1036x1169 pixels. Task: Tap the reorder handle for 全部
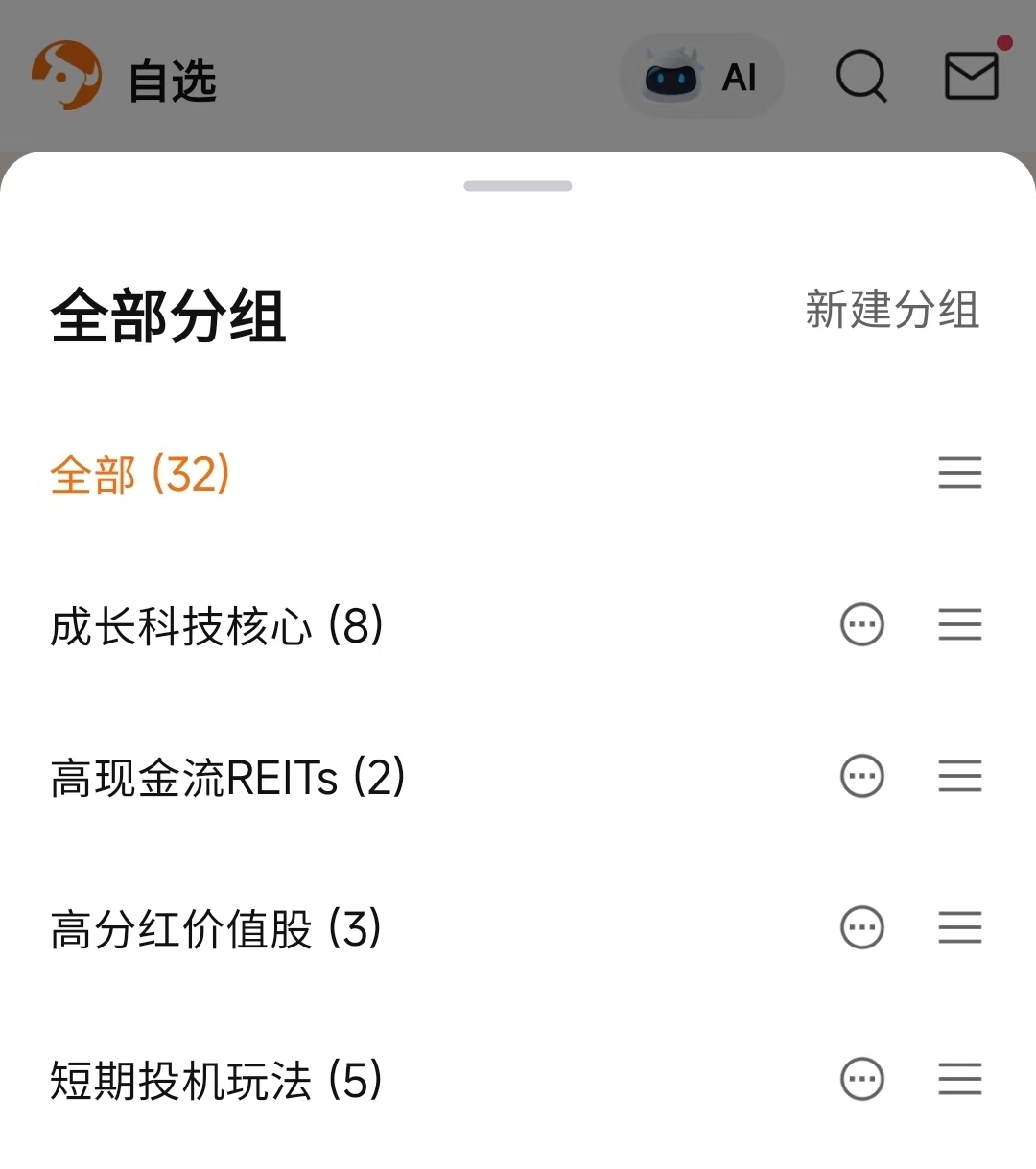coord(959,474)
